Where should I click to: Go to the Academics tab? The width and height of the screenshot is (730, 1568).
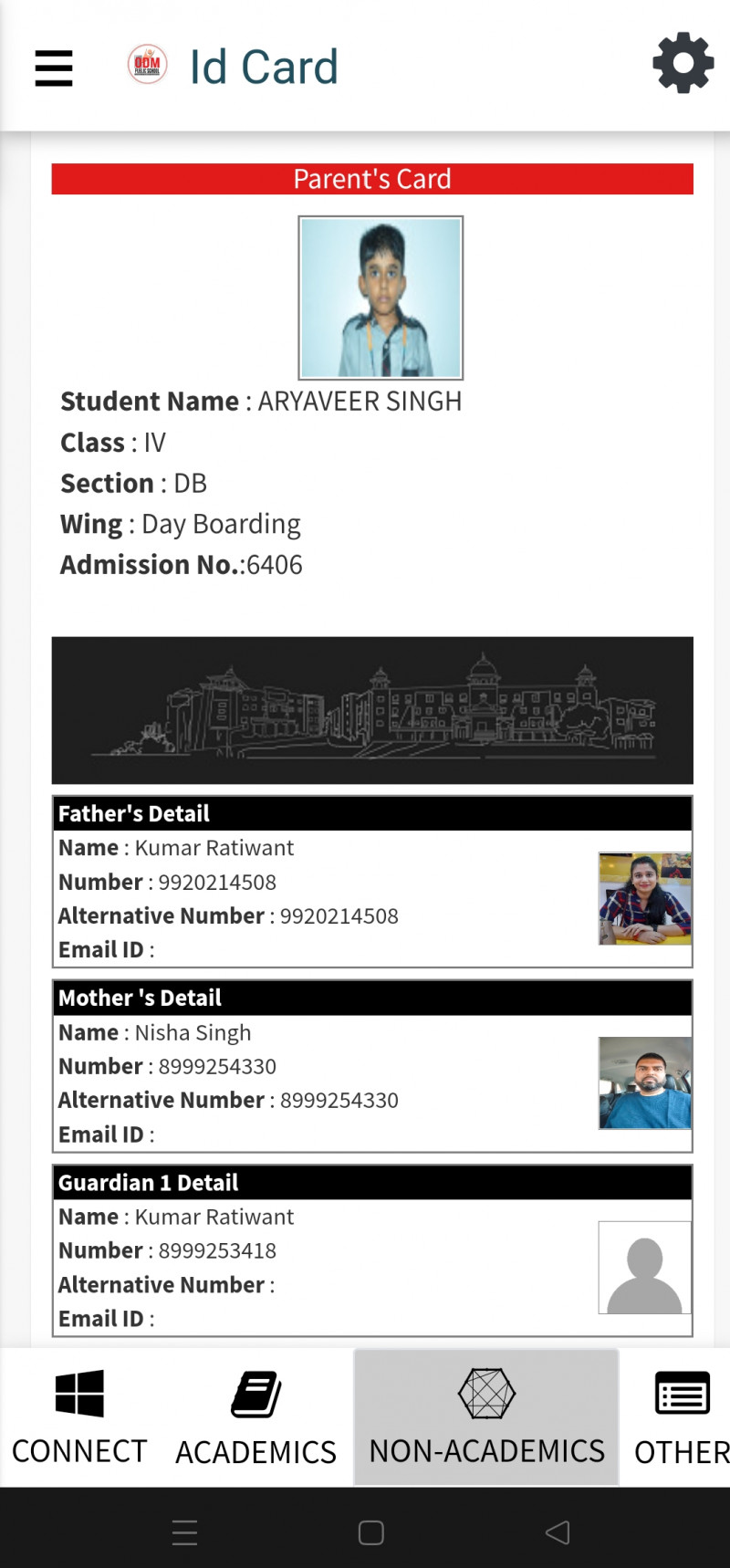point(256,1417)
